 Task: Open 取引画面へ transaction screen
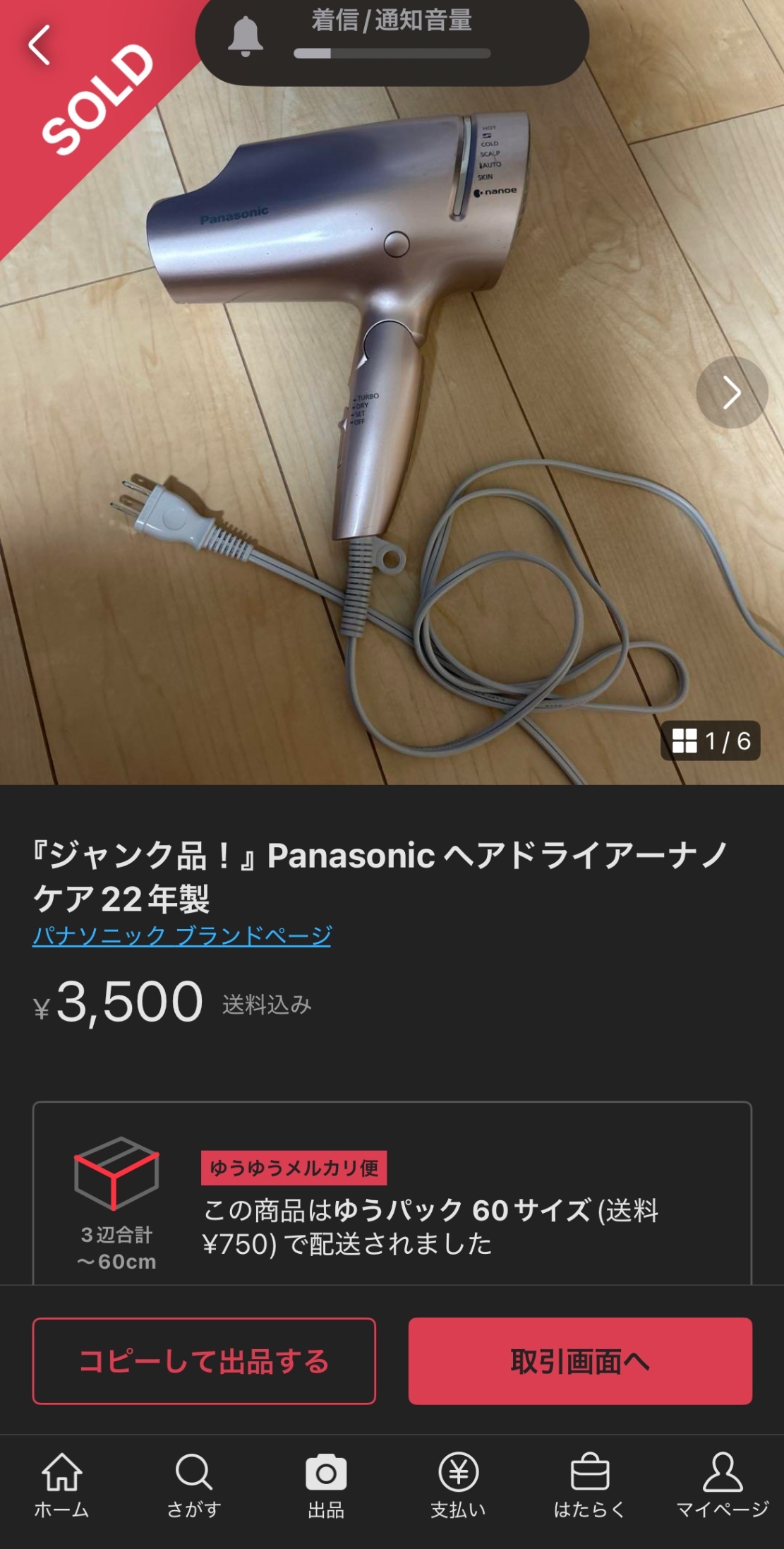579,1360
